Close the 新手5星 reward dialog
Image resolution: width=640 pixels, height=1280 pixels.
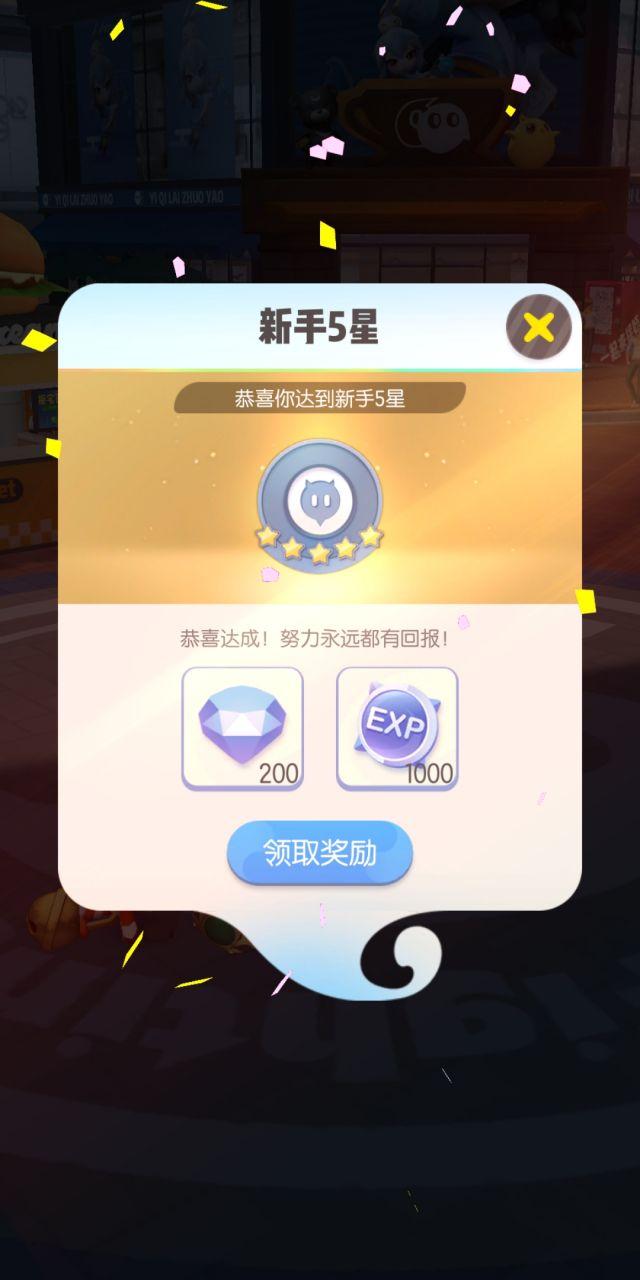(x=538, y=327)
